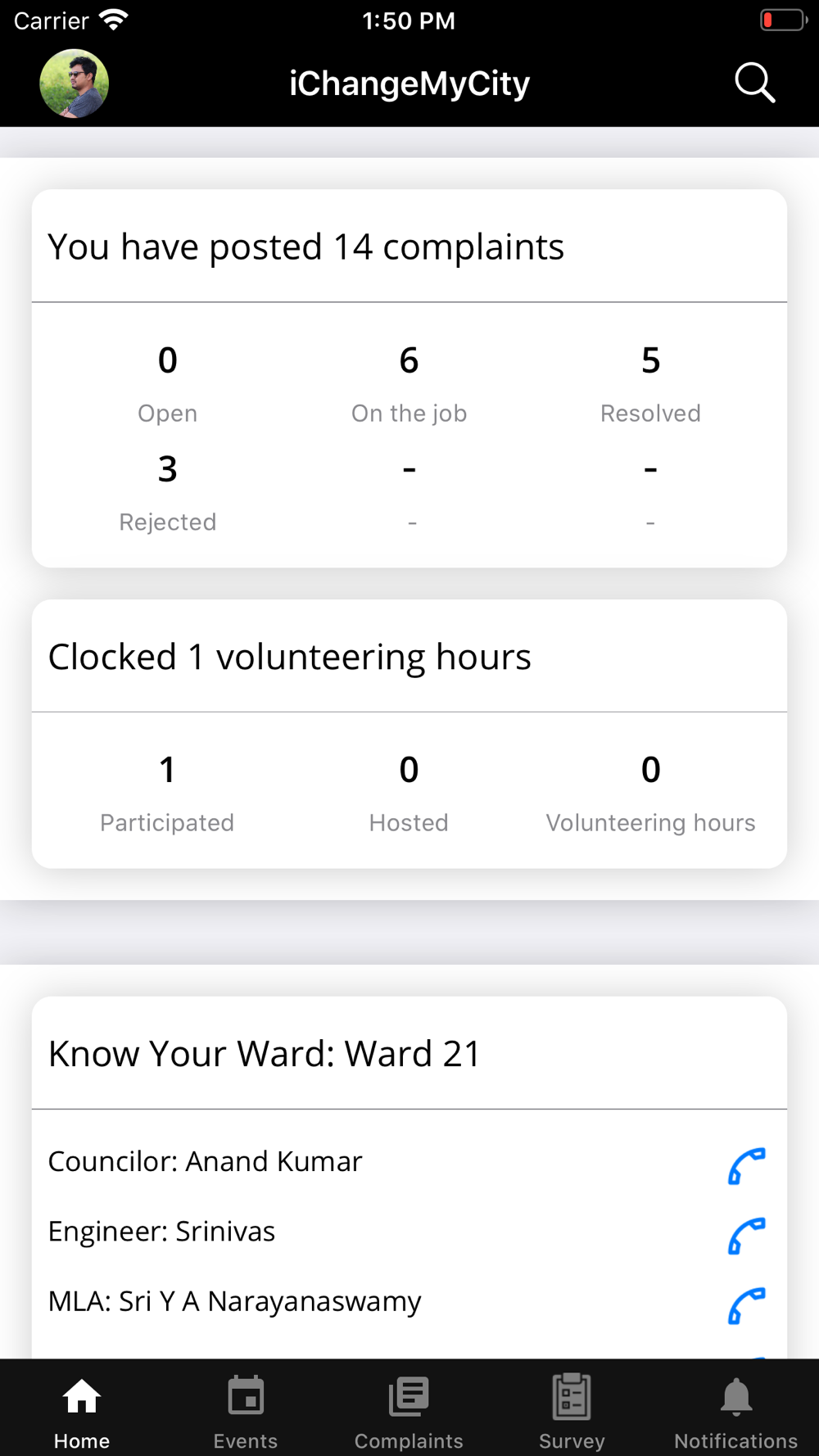The image size is (819, 1456).
Task: Open the posted complaints card
Action: 409,378
